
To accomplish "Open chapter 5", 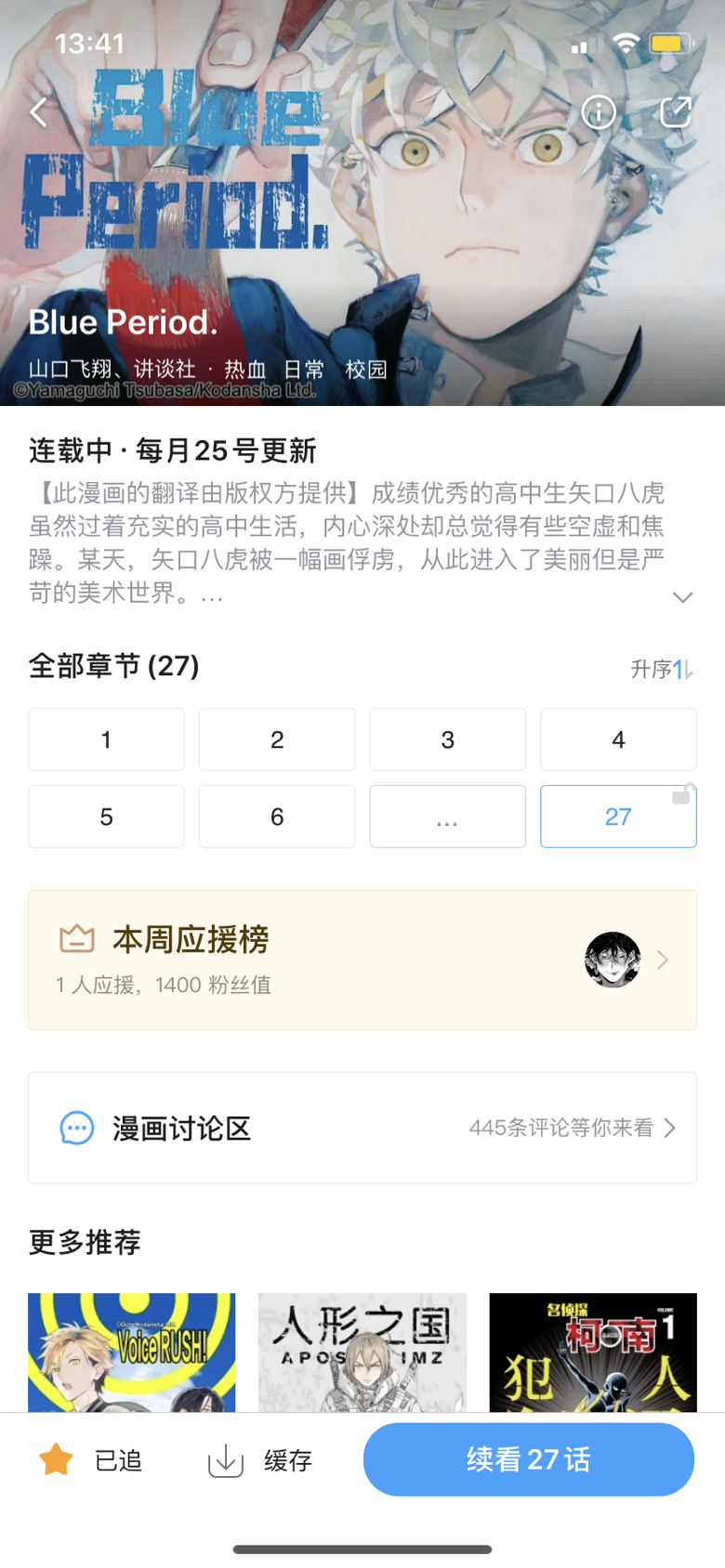I will tap(106, 817).
